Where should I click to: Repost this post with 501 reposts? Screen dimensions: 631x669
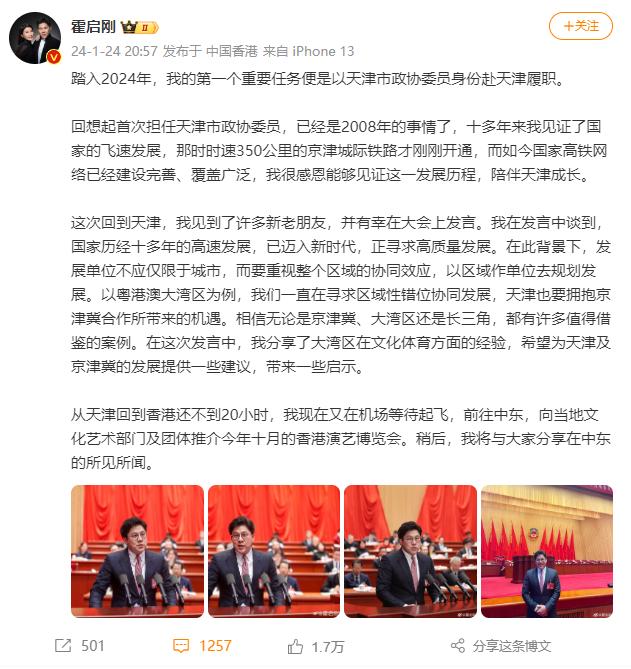(x=80, y=646)
